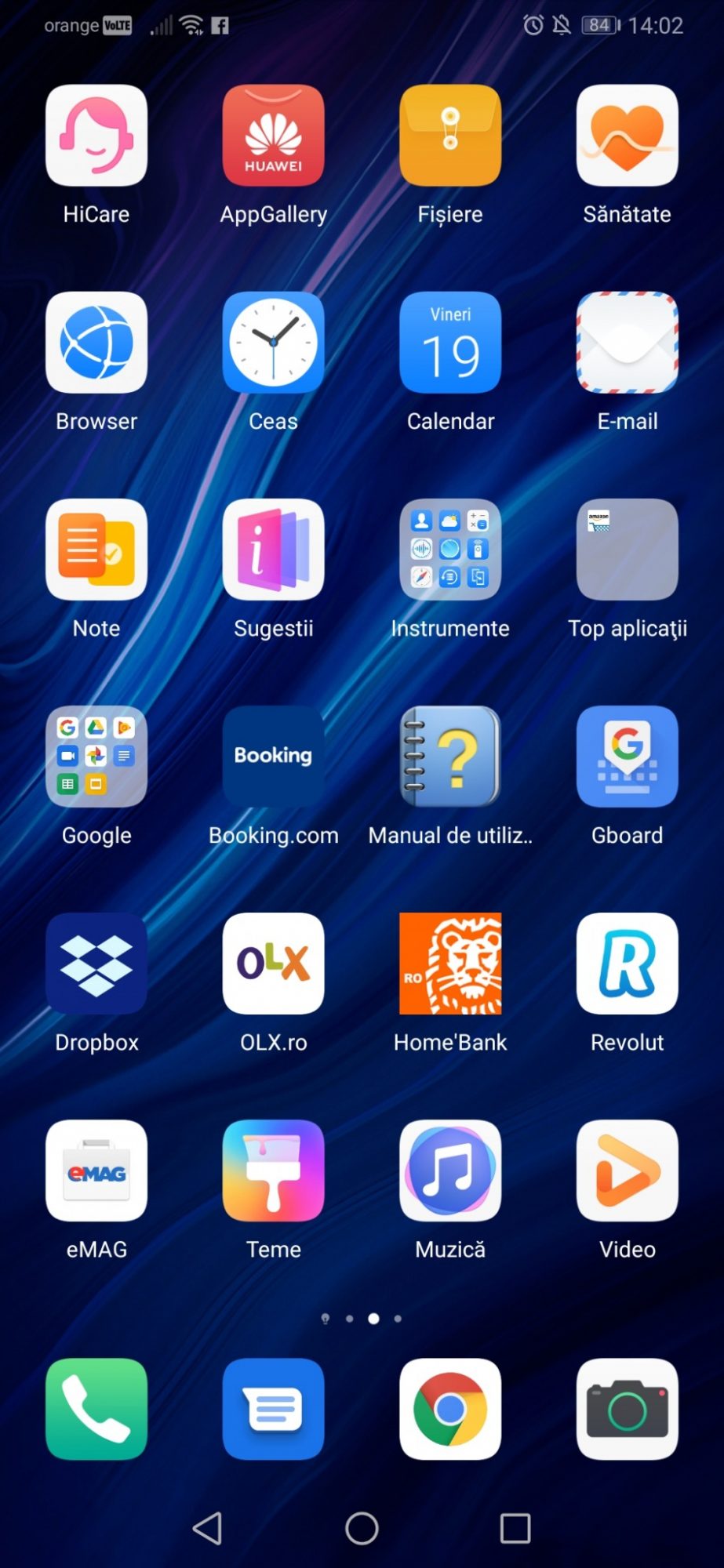Launch Chrome from the dock
The image size is (724, 1568).
point(450,1409)
